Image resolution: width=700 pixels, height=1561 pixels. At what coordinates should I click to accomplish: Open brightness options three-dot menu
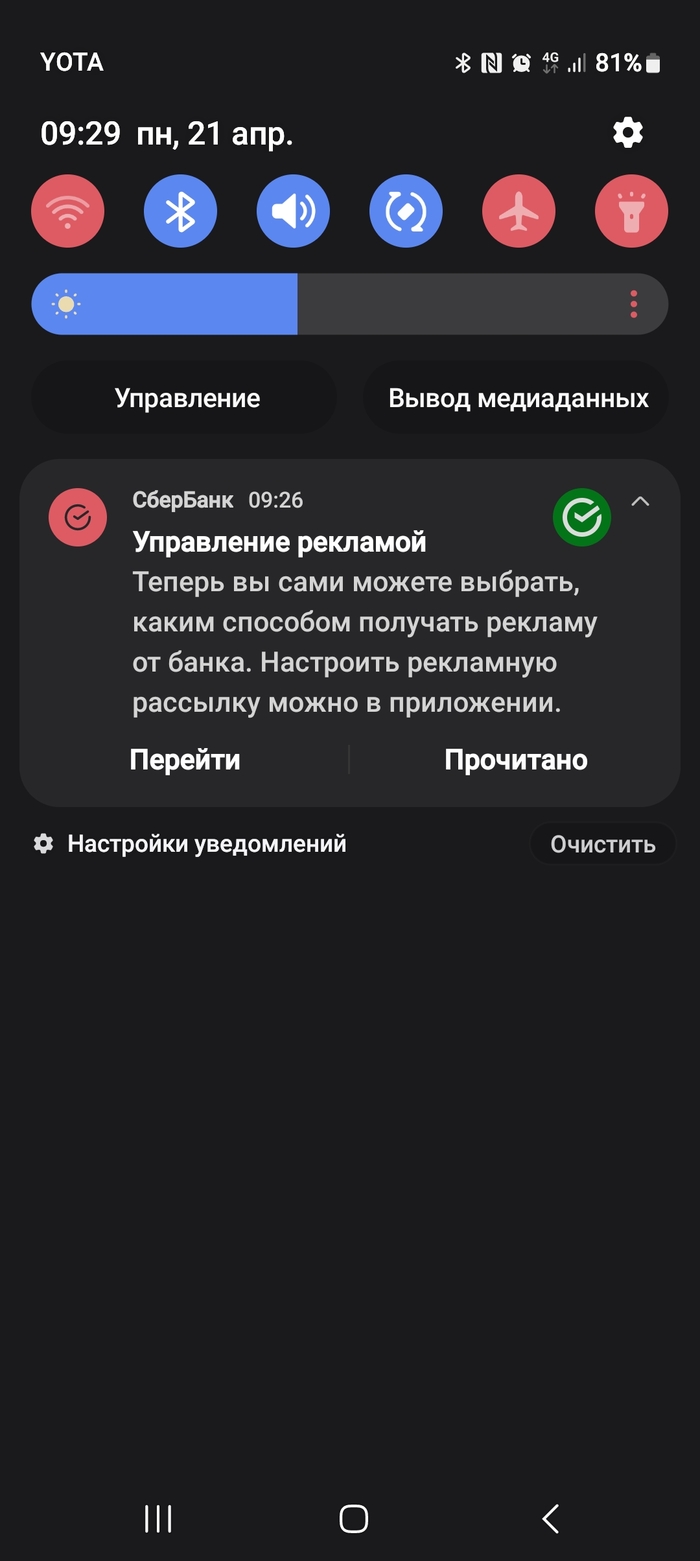[634, 304]
